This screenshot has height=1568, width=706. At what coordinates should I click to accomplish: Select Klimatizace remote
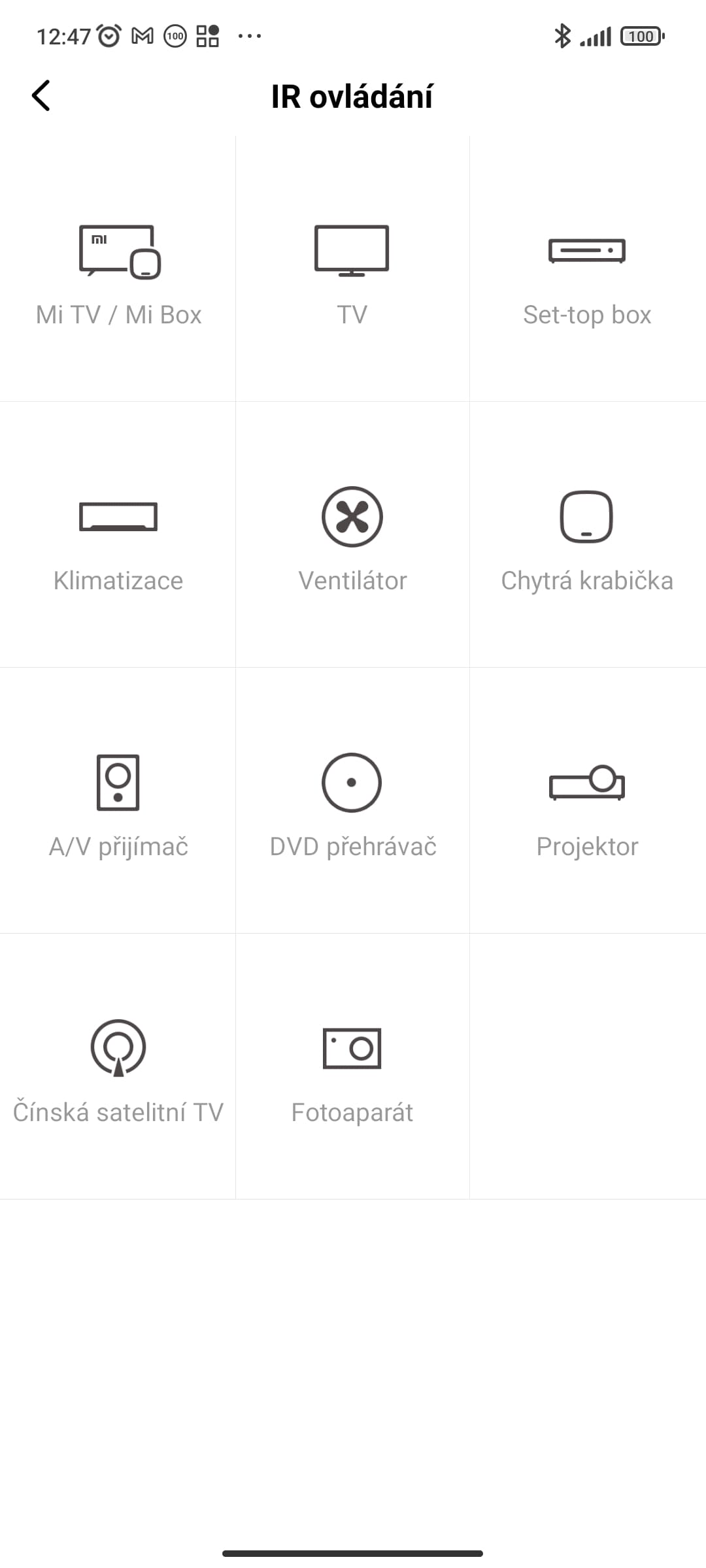pyautogui.click(x=118, y=534)
